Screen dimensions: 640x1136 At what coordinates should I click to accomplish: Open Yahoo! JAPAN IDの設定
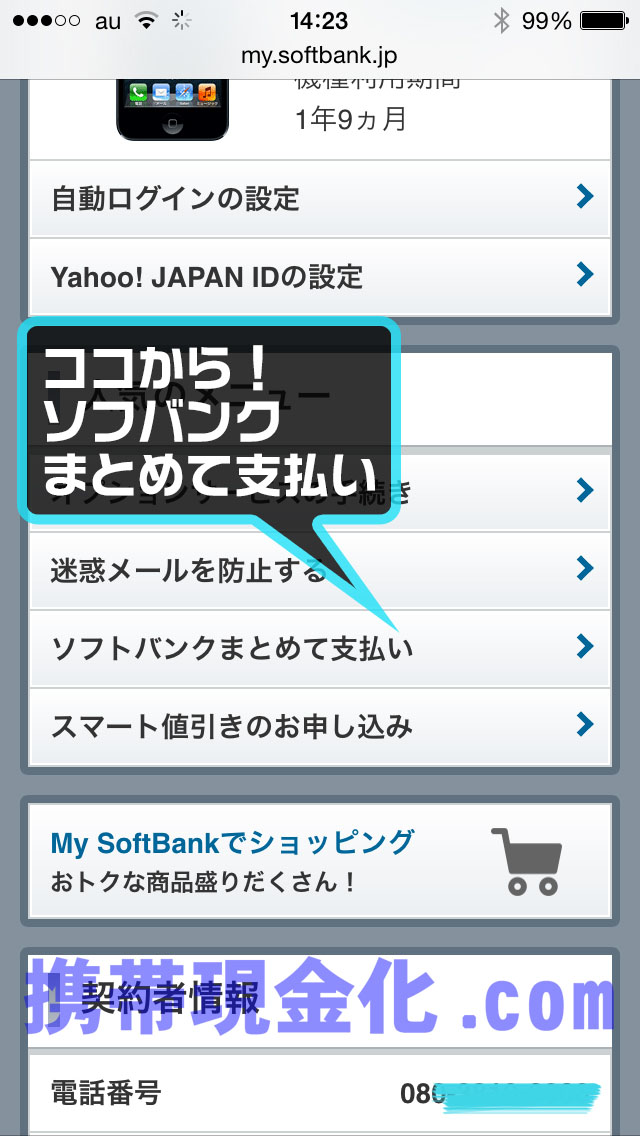point(320,275)
